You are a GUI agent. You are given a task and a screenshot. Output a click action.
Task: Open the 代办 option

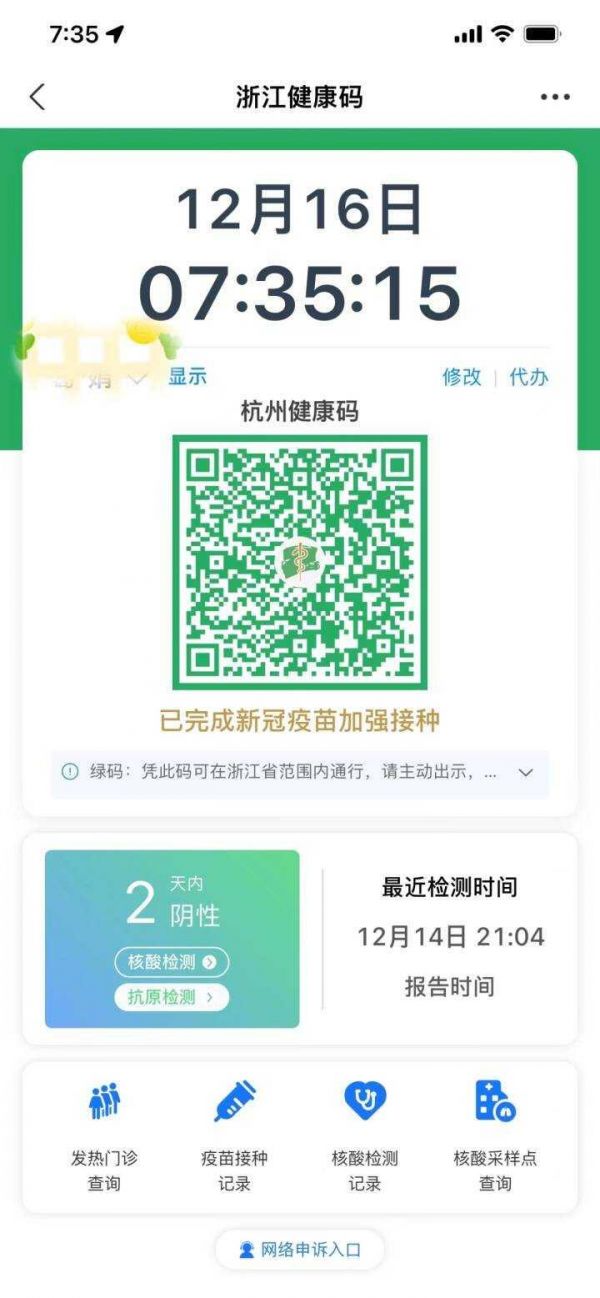pos(529,377)
